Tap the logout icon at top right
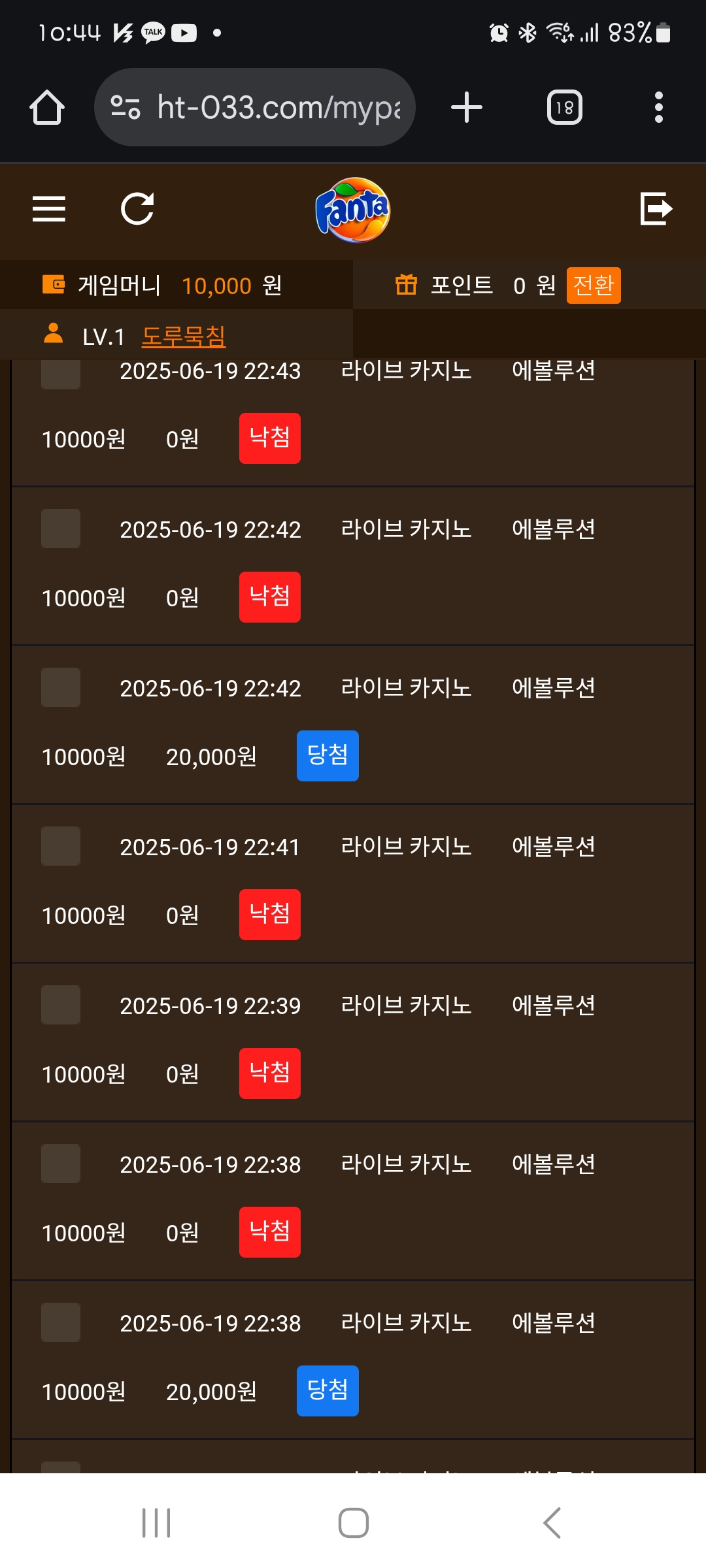The image size is (706, 1568). (x=656, y=208)
